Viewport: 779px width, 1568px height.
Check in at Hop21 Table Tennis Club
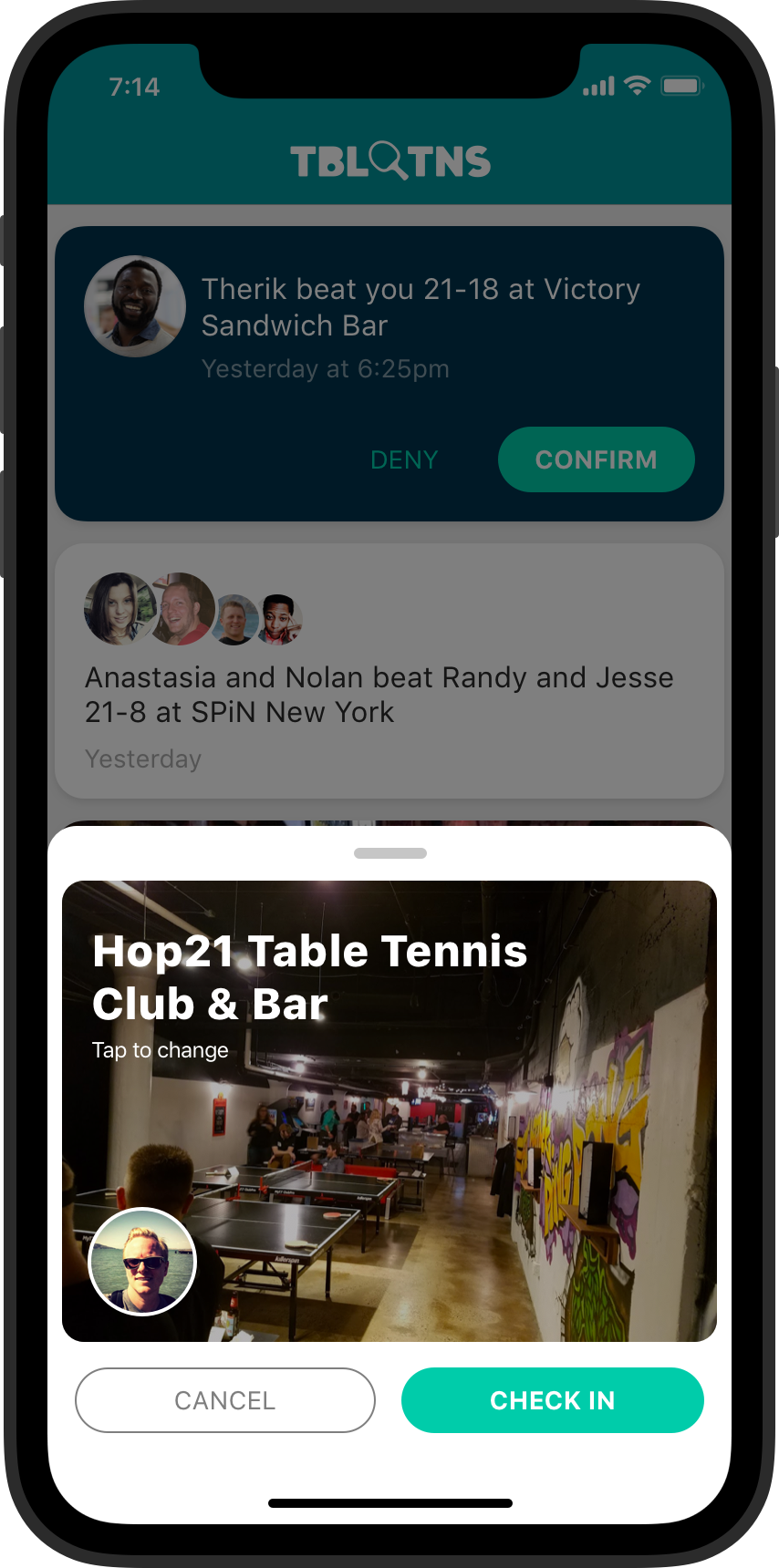552,1400
